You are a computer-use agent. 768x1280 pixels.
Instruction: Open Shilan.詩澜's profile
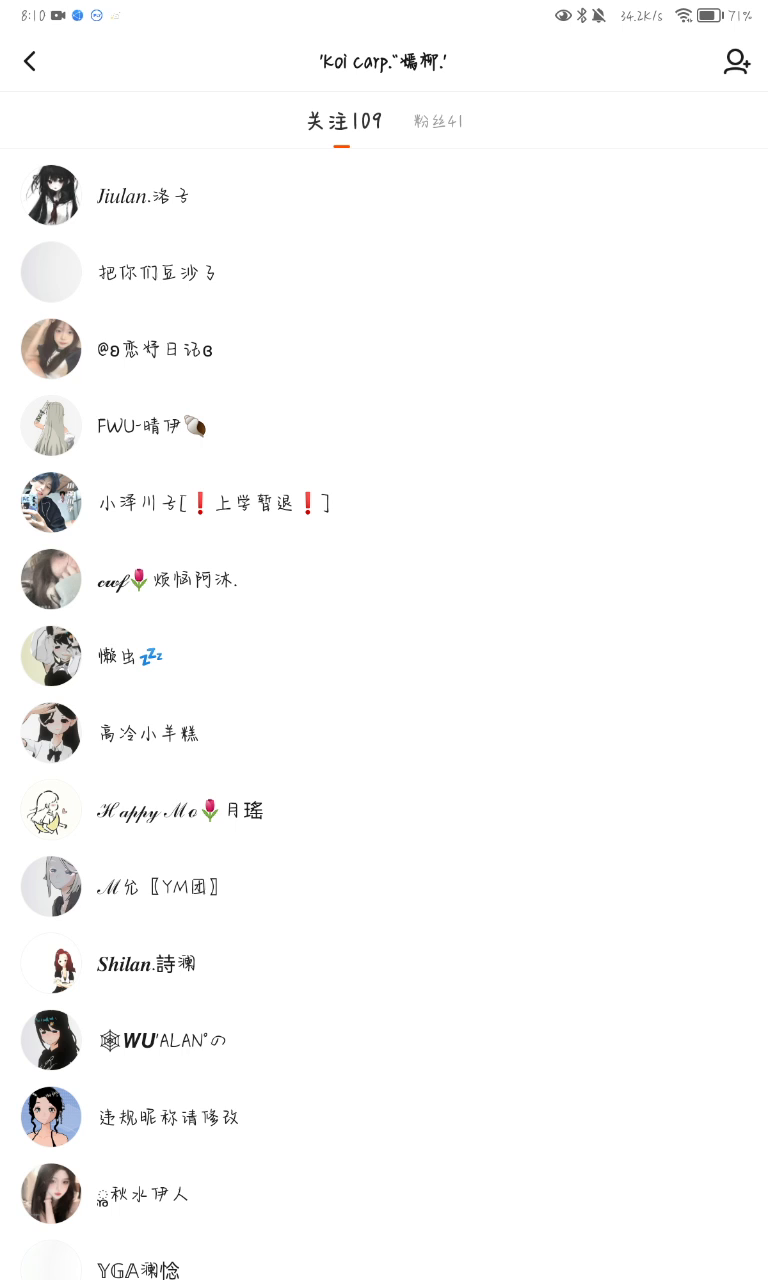tap(146, 964)
